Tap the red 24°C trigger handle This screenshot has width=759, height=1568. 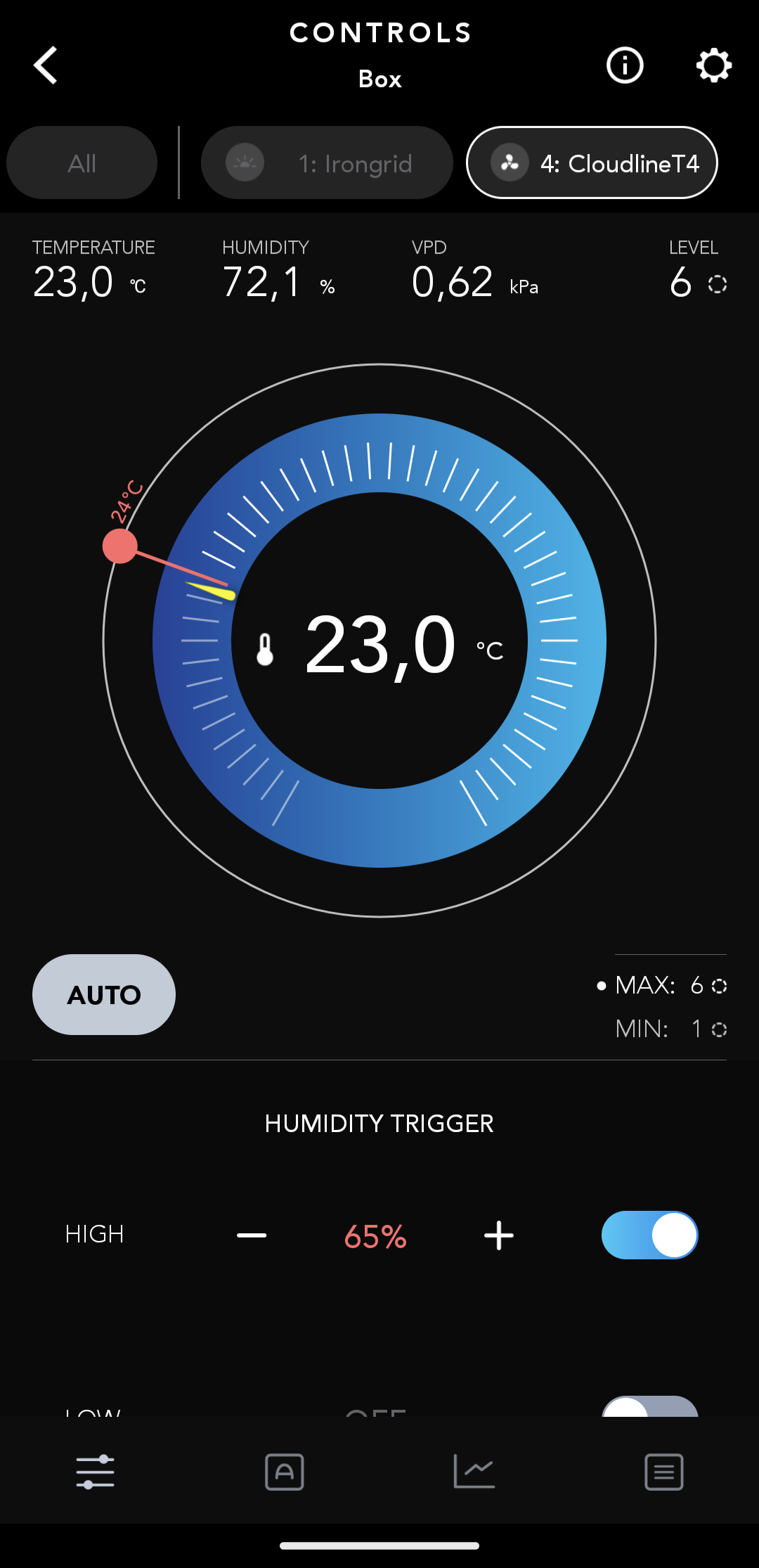(120, 546)
